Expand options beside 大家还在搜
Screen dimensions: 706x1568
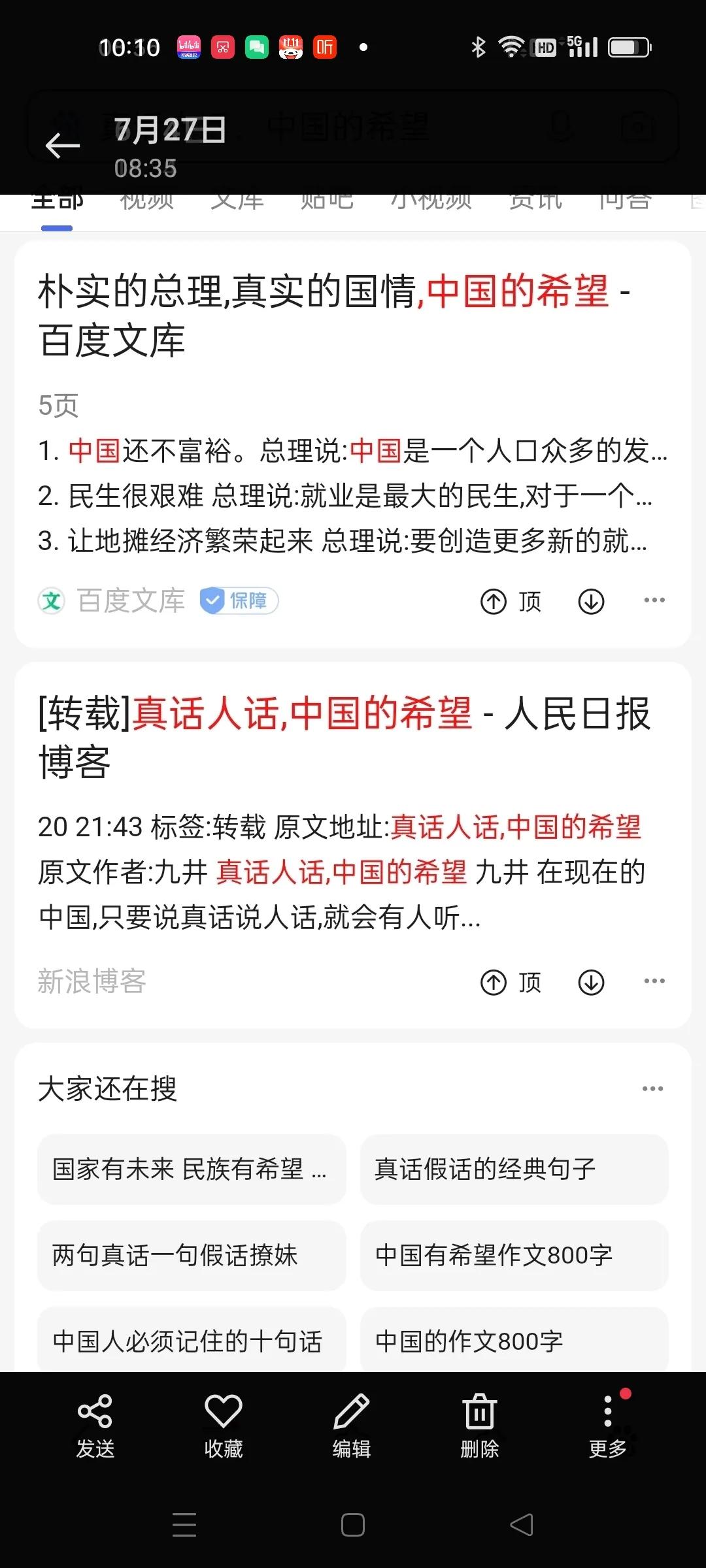[x=652, y=1088]
